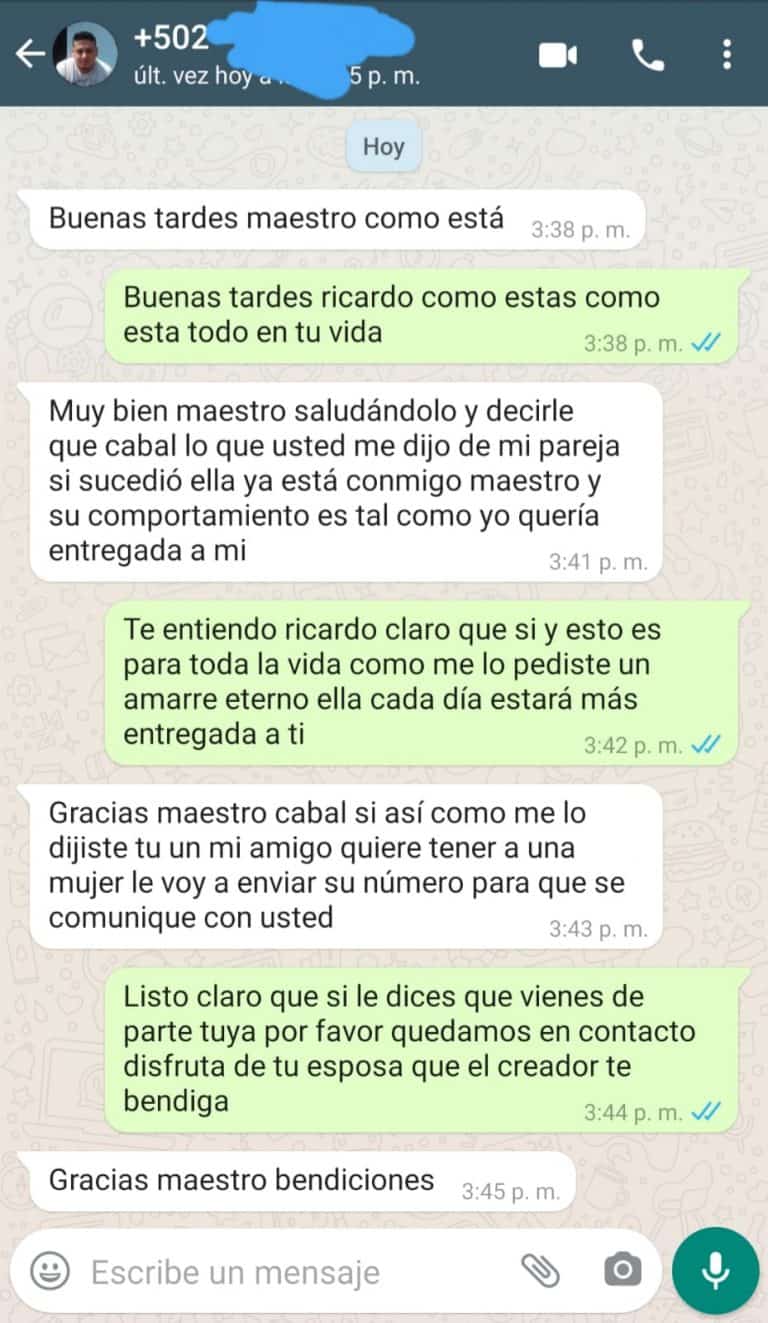768x1323 pixels.
Task: Start a video call
Action: (558, 55)
